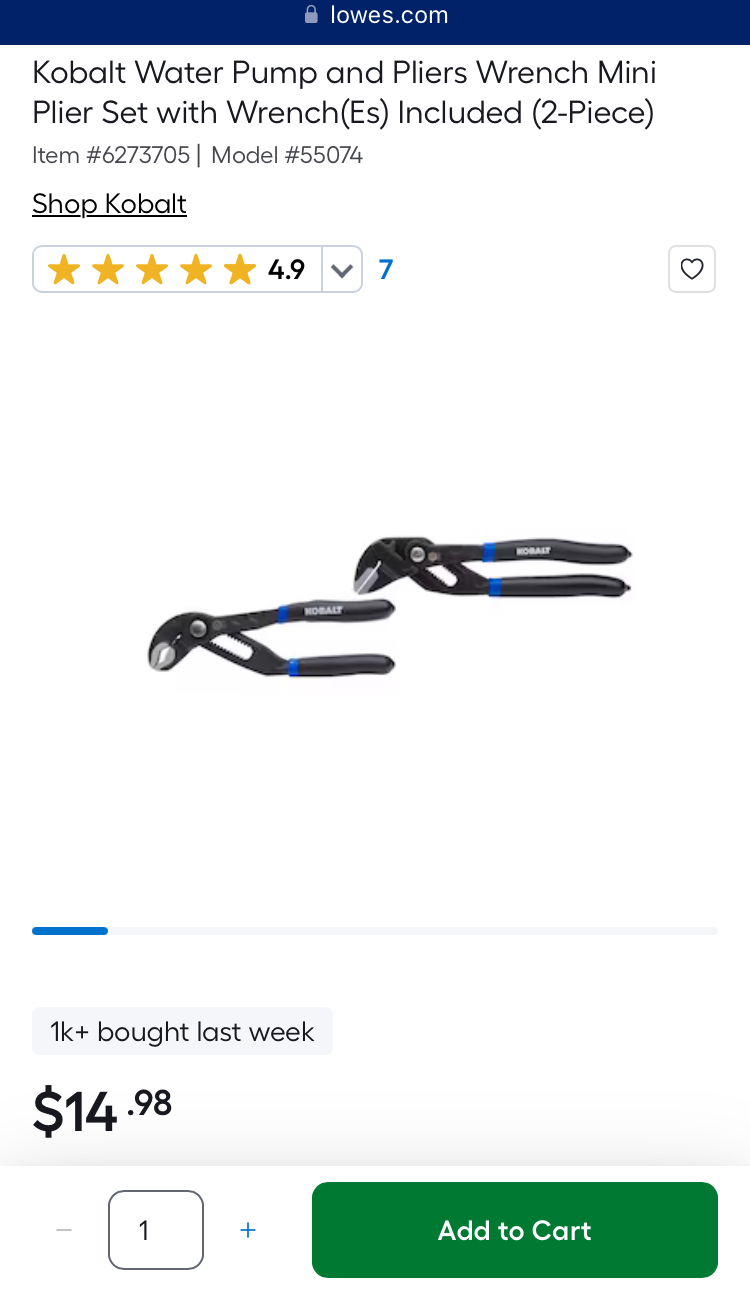Tap the lowes.com address bar
The width and height of the screenshot is (750, 1294).
(376, 16)
